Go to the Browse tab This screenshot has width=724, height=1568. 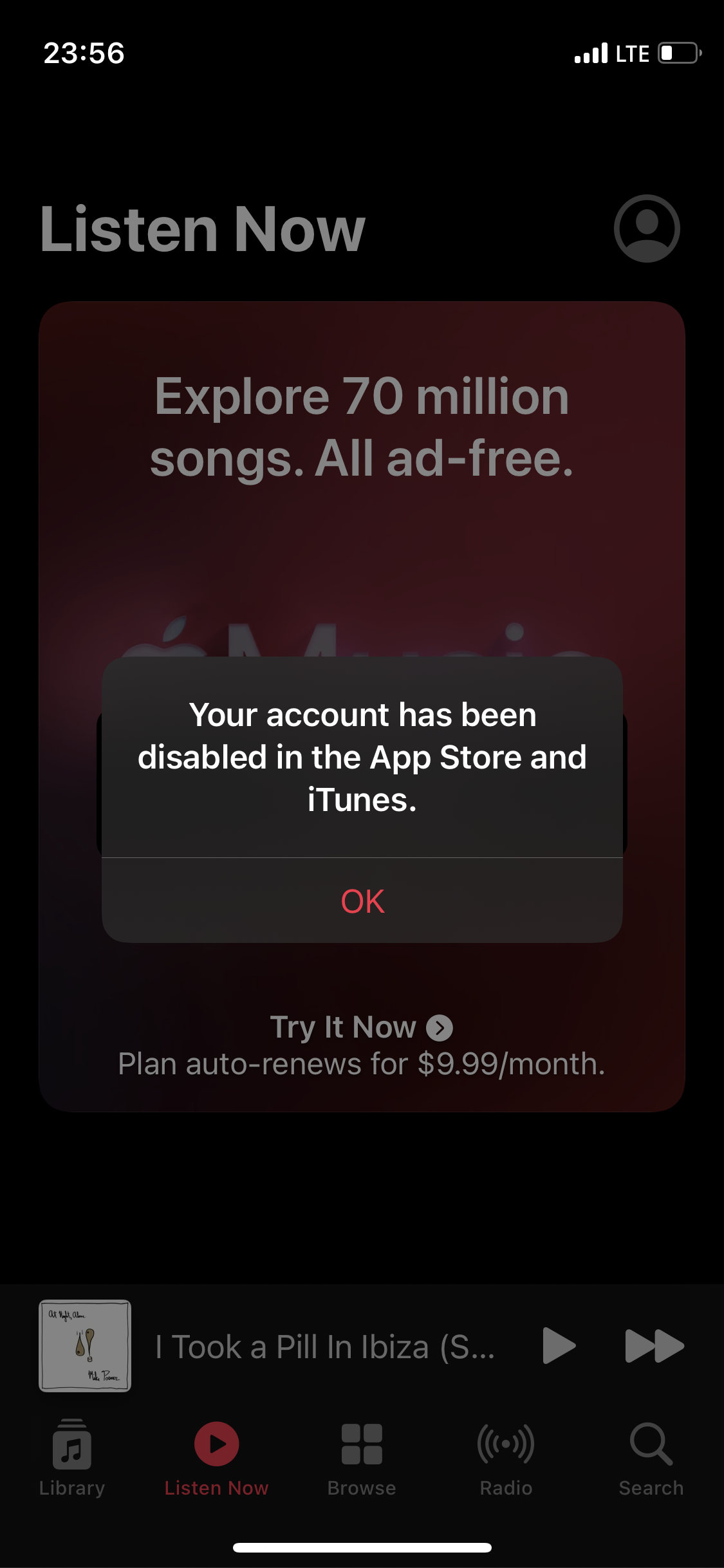click(x=362, y=1458)
